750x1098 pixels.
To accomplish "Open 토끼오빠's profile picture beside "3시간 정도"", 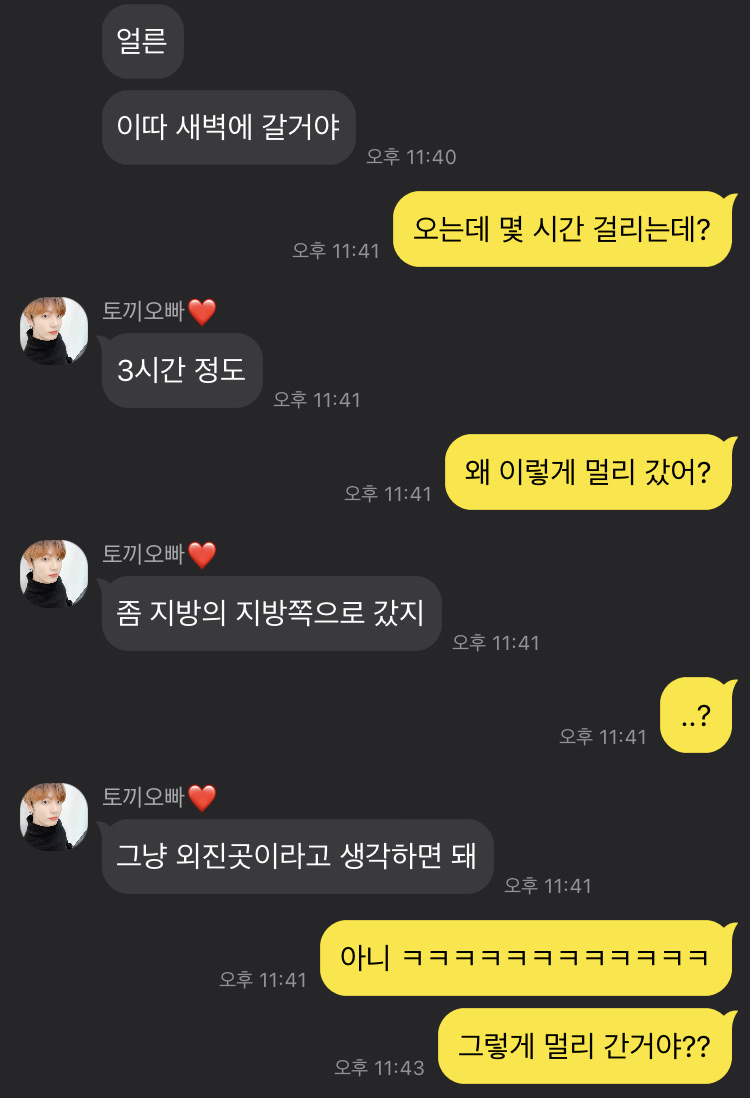I will click(54, 331).
